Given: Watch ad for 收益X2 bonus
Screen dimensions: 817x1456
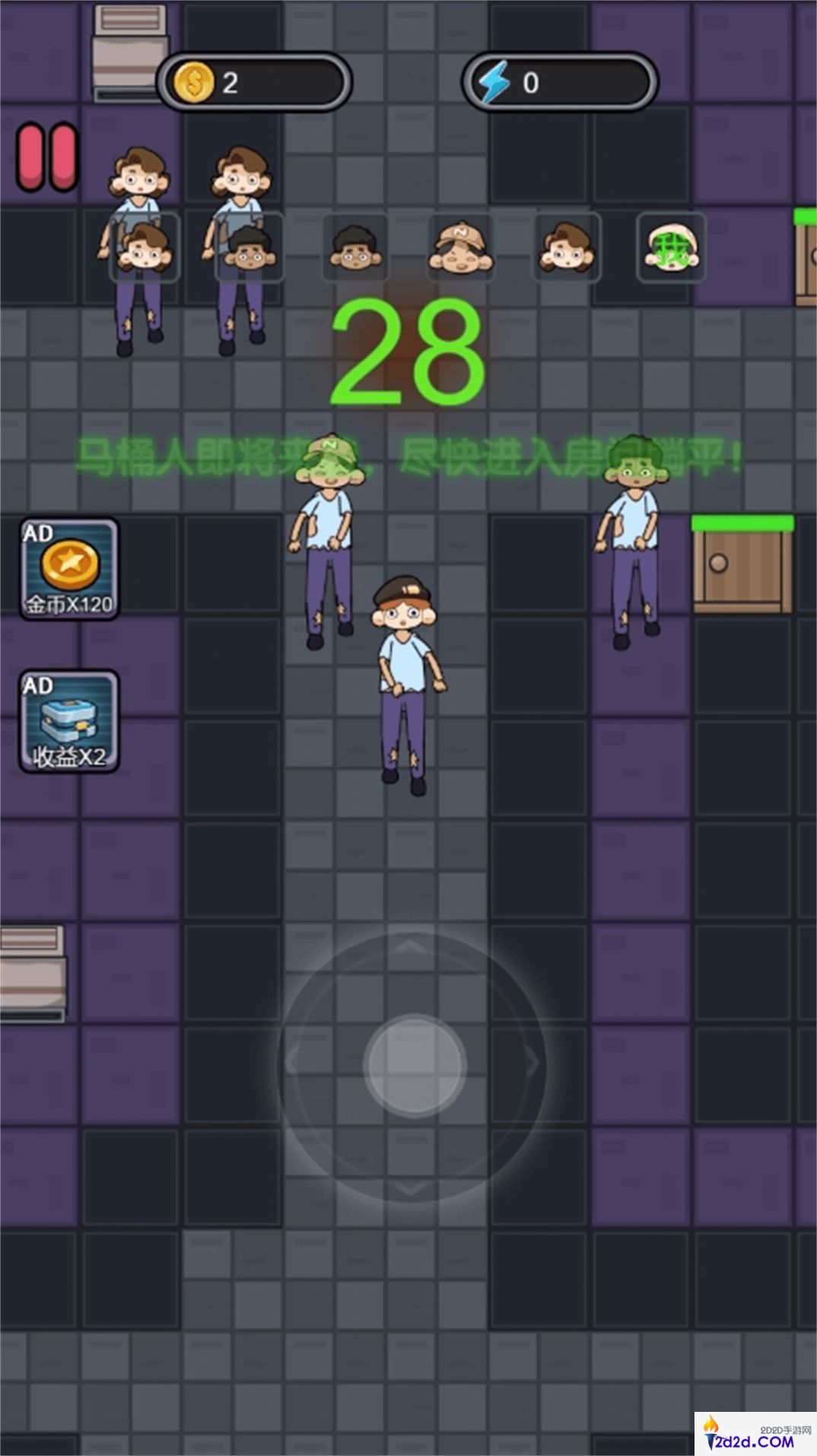Looking at the screenshot, I should [69, 721].
